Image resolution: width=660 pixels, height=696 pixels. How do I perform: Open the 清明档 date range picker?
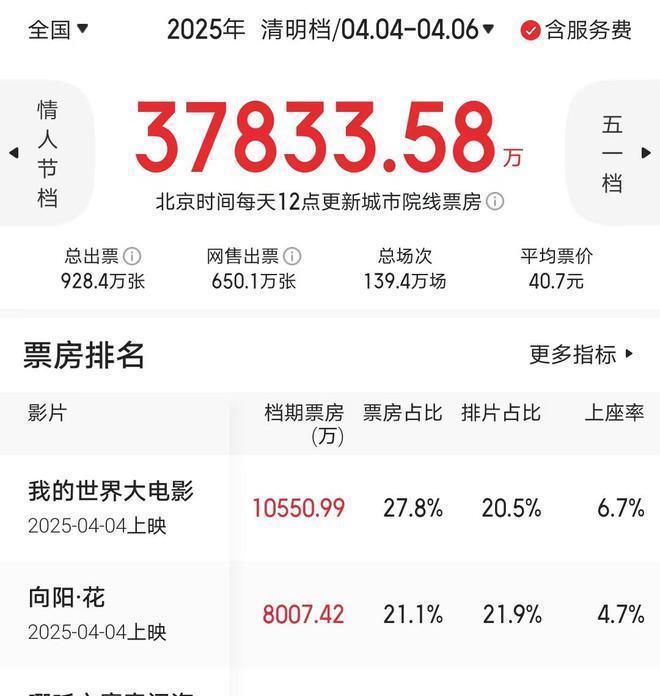coord(330,30)
